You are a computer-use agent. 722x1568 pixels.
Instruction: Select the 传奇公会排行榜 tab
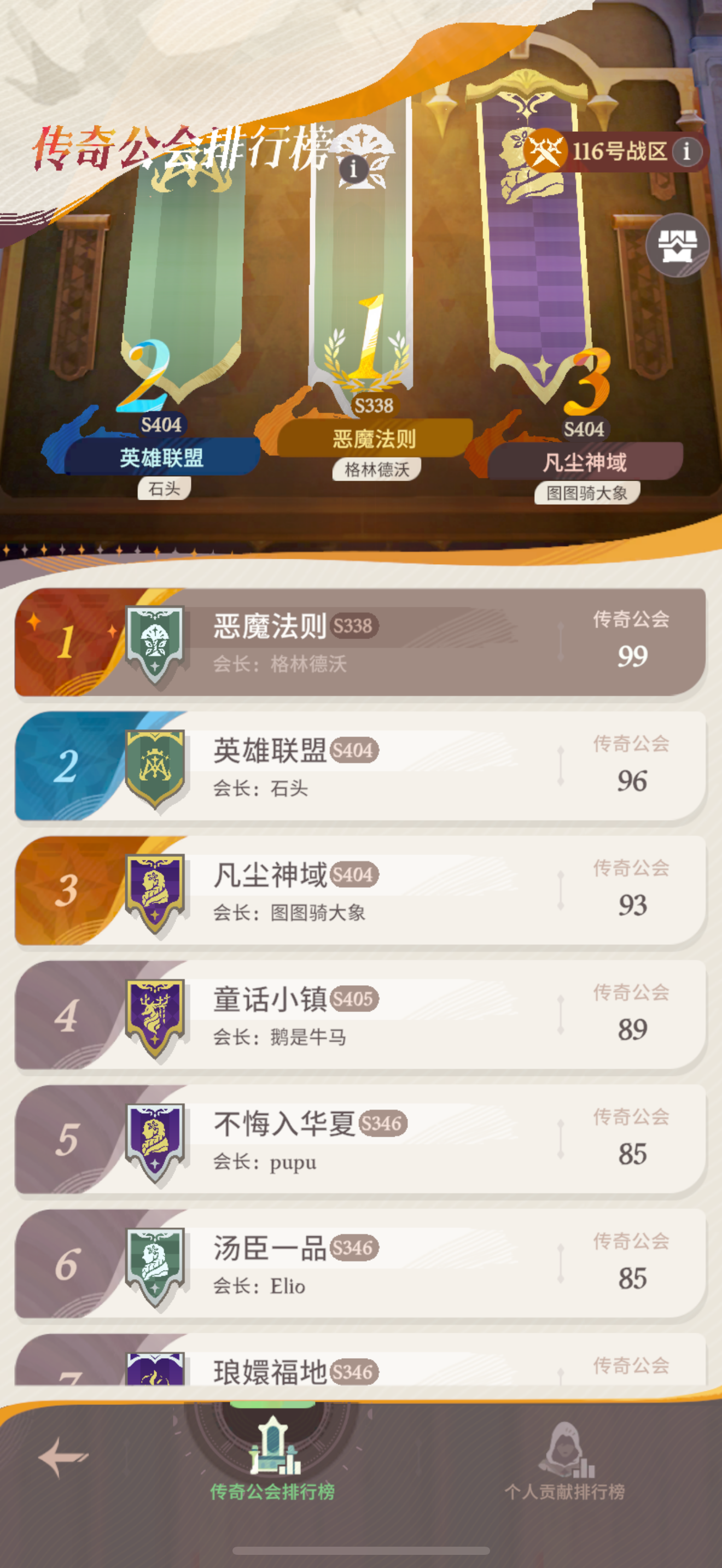pos(272,1460)
